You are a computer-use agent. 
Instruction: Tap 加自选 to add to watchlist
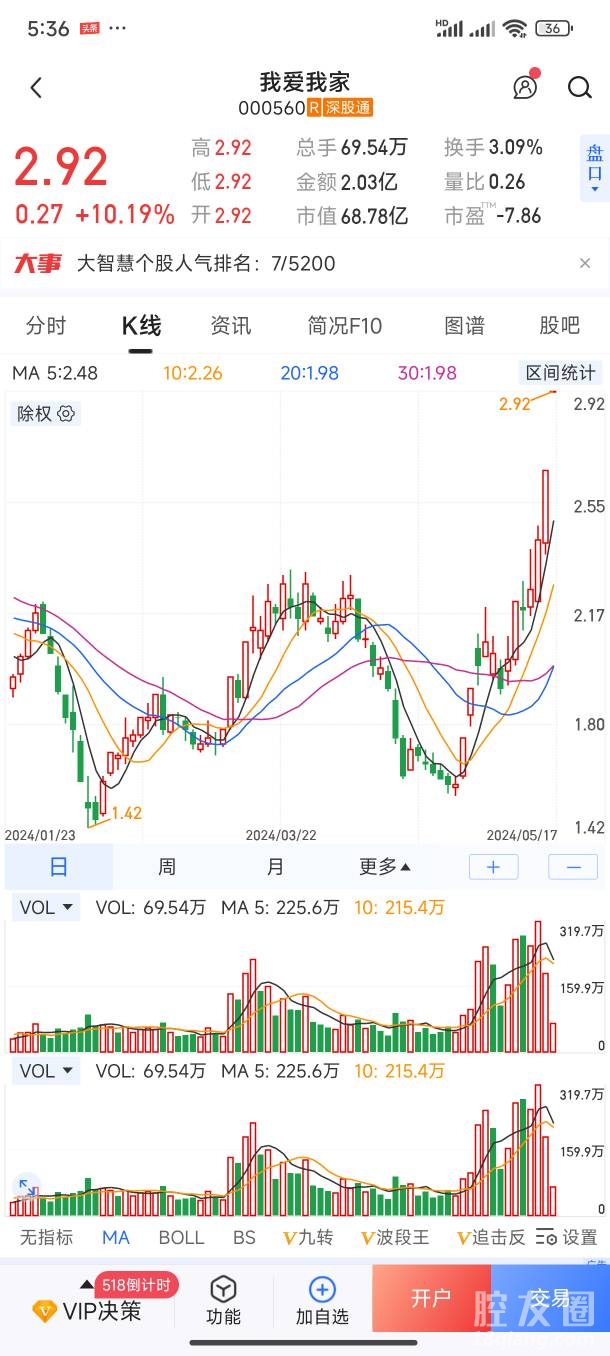322,1301
